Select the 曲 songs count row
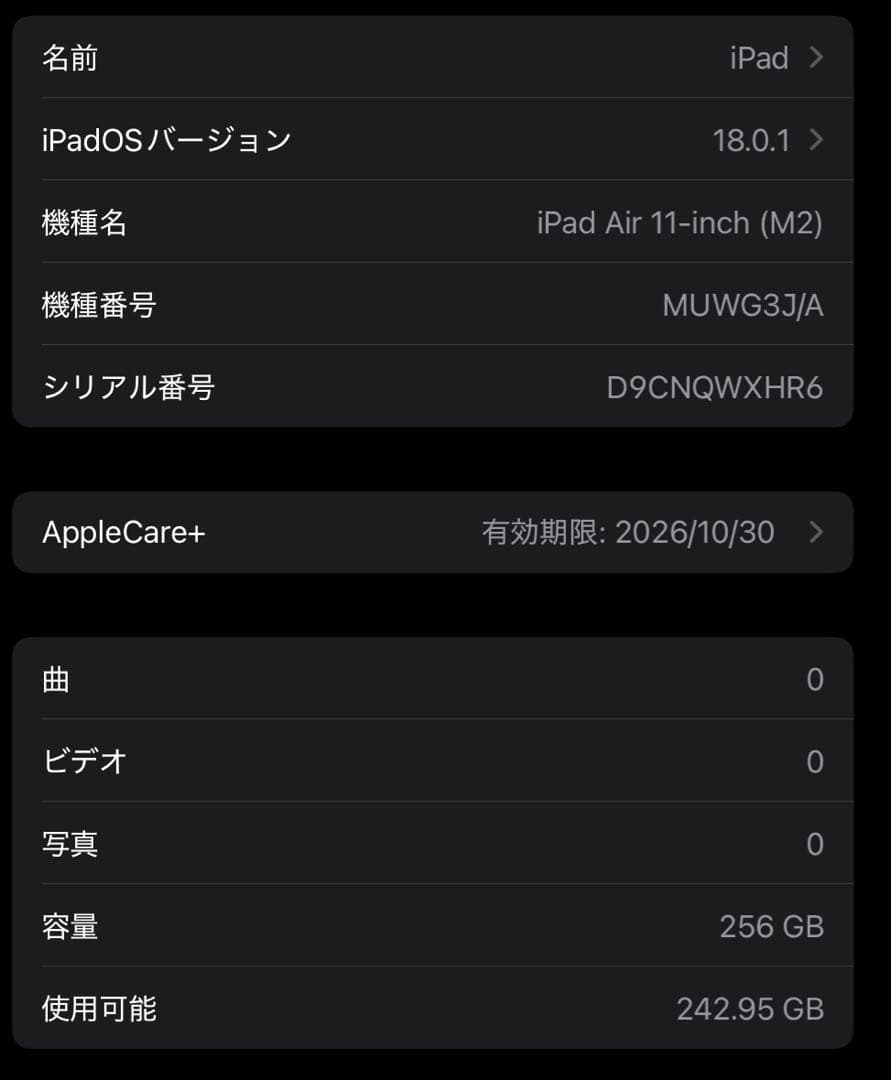 445,679
